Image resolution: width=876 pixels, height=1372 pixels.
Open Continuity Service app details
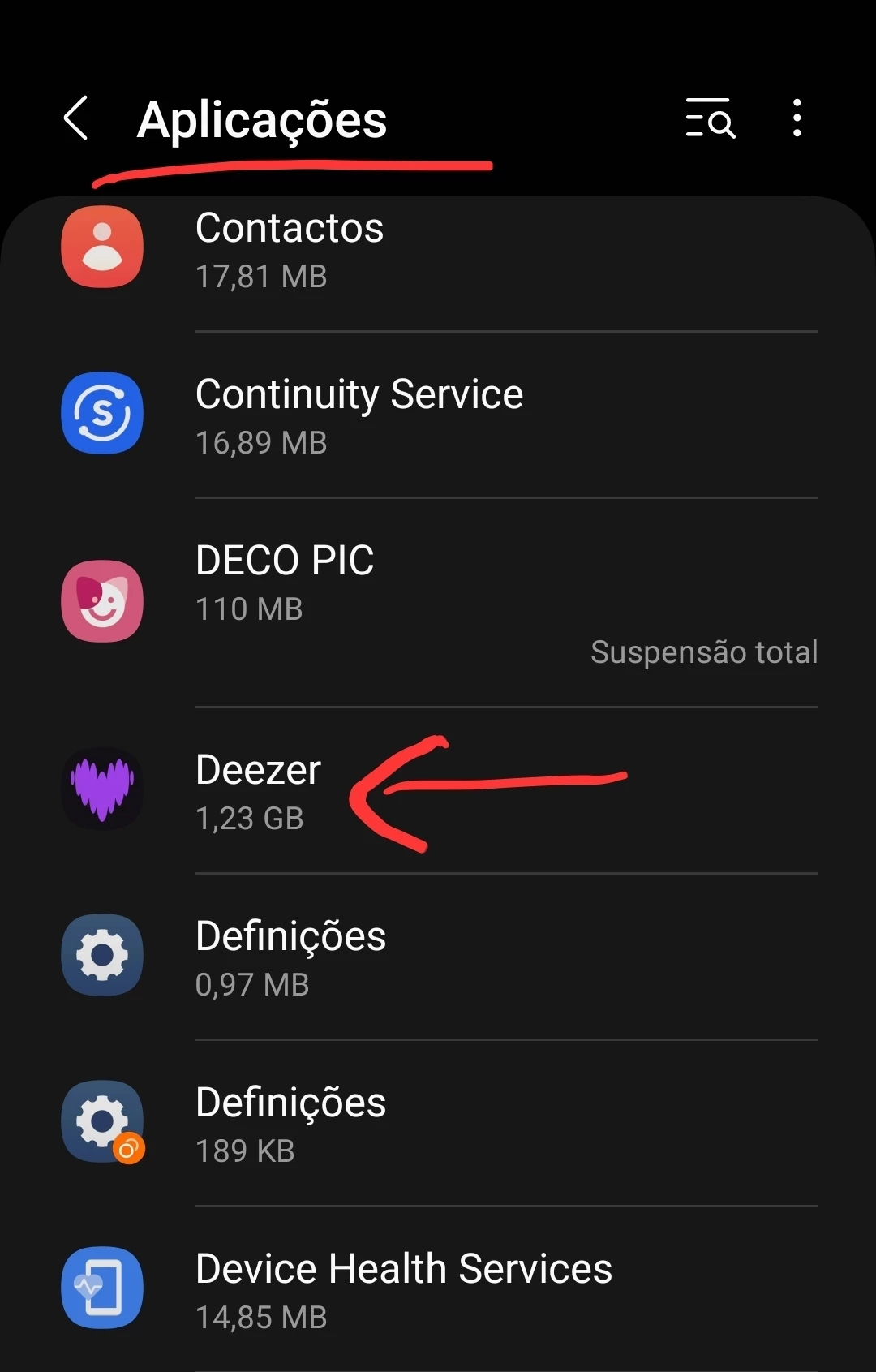(x=438, y=415)
